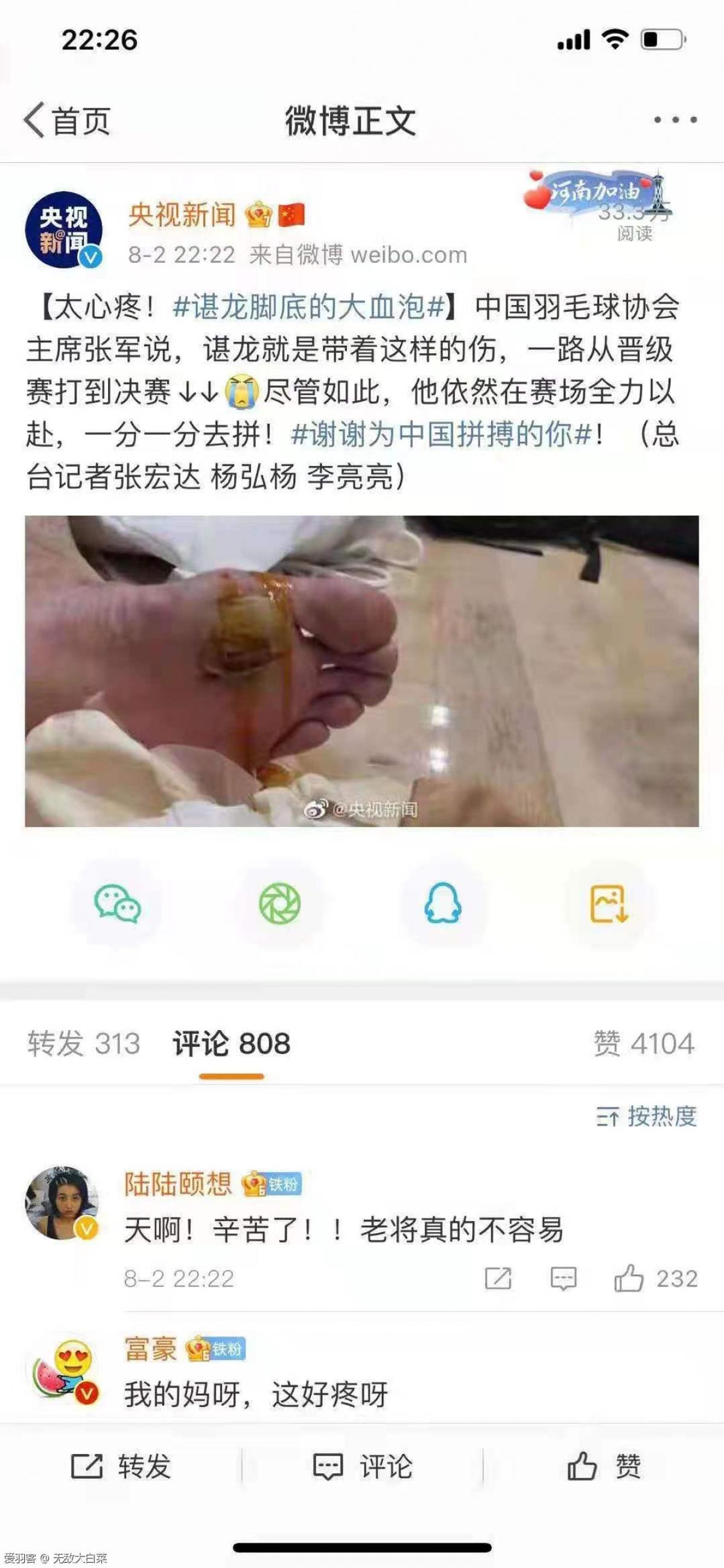The image size is (724, 1568).
Task: Save the post image
Action: point(608,904)
